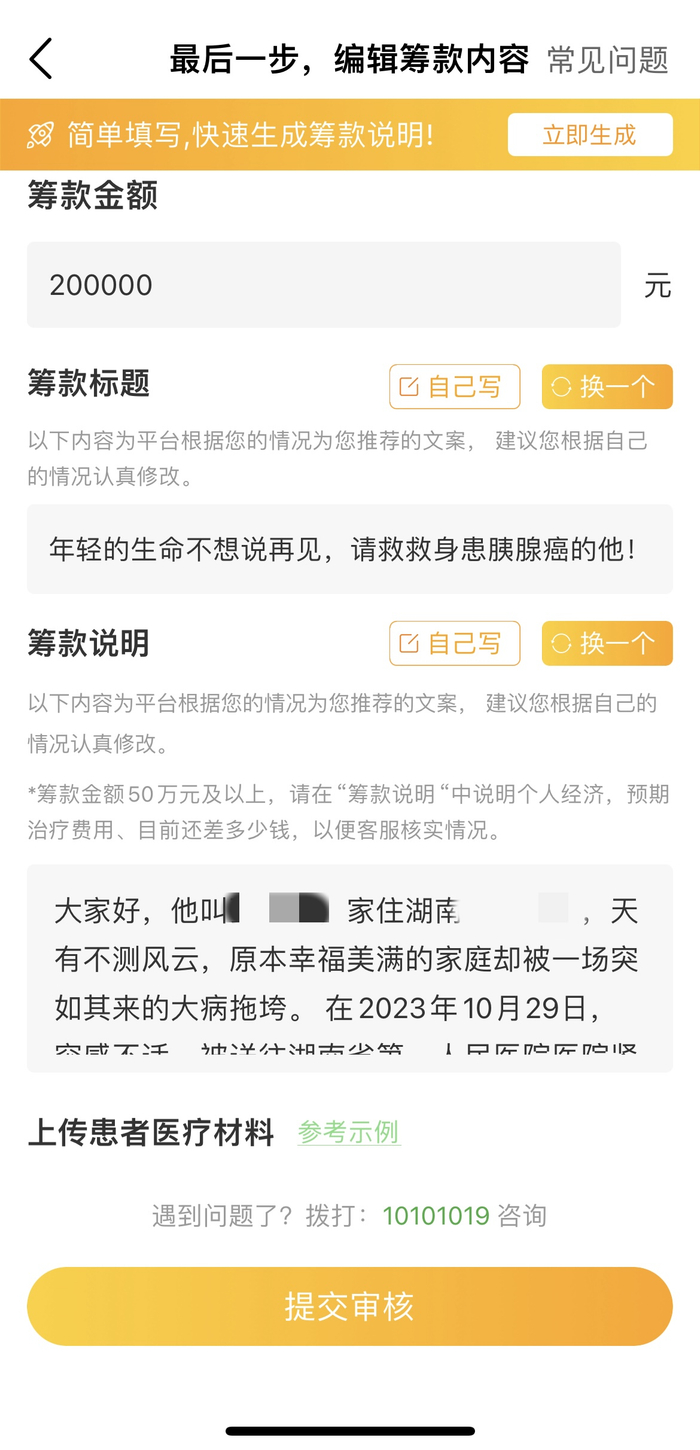Viewport: 700px width, 1450px height.
Task: Tap 自己写 next to 筹款标题
Action: point(454,387)
